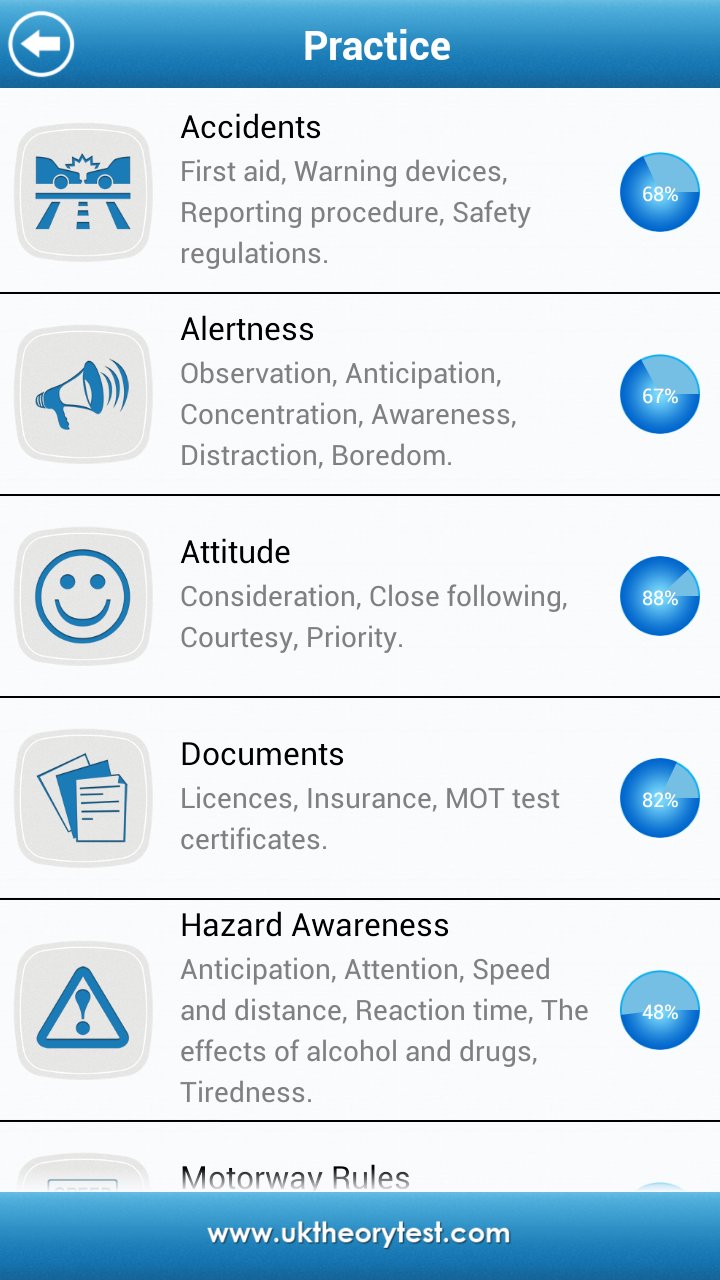Visit the www.uktheorytest.com link
Image resolution: width=720 pixels, height=1280 pixels.
tap(359, 1234)
